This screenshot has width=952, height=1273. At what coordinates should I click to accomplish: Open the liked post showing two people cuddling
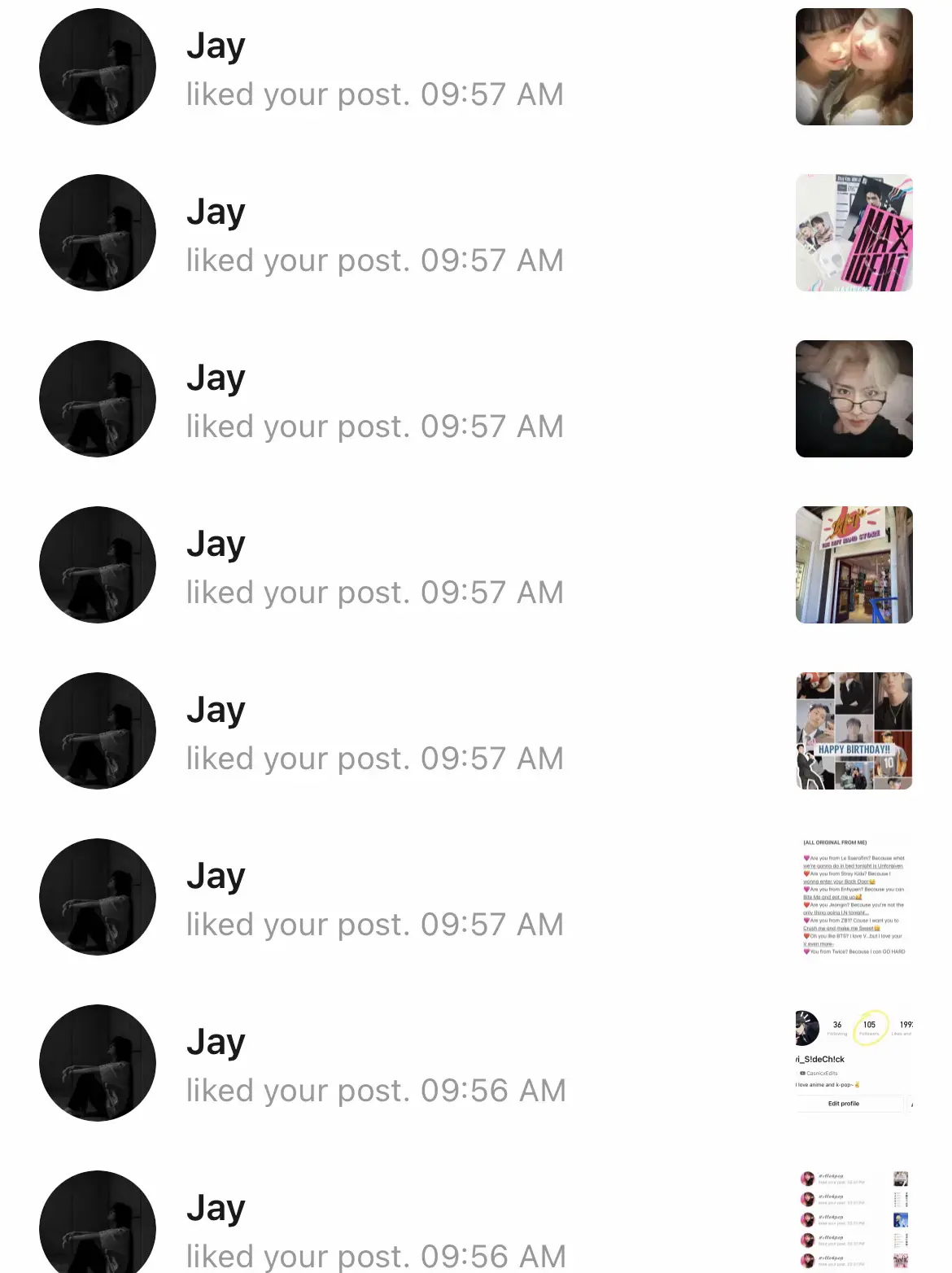tap(854, 67)
